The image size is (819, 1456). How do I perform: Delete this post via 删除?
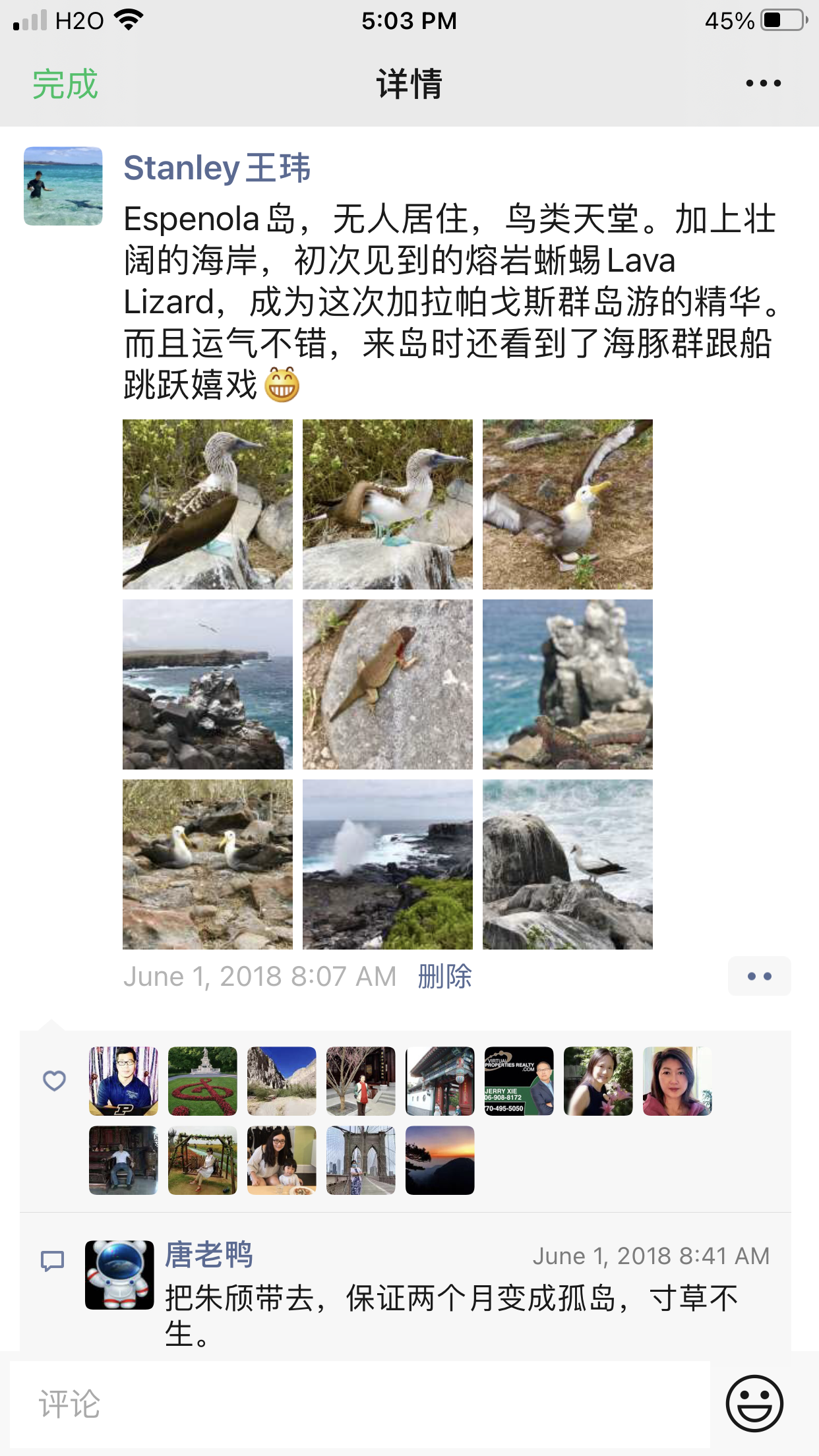point(445,977)
